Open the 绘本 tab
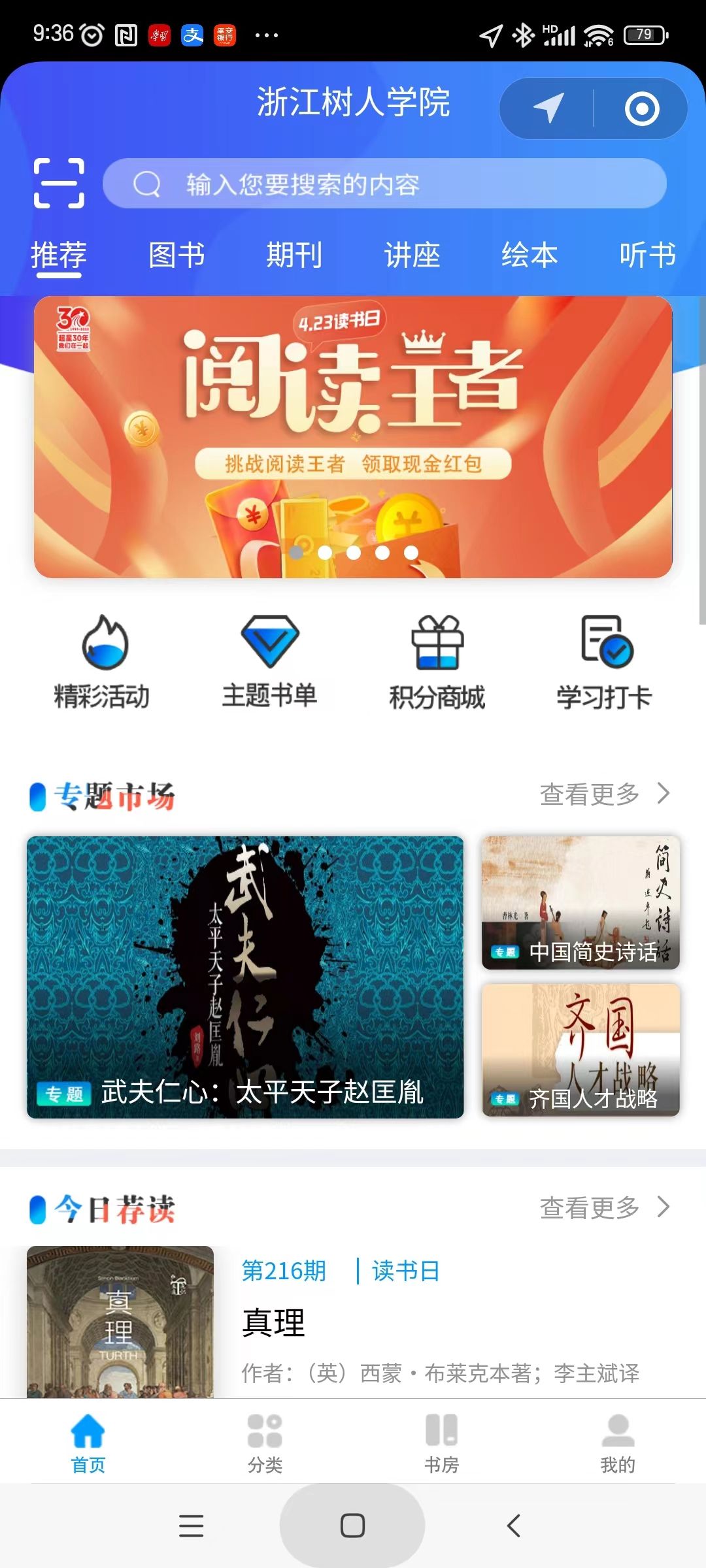Viewport: 706px width, 1568px height. pyautogui.click(x=529, y=255)
